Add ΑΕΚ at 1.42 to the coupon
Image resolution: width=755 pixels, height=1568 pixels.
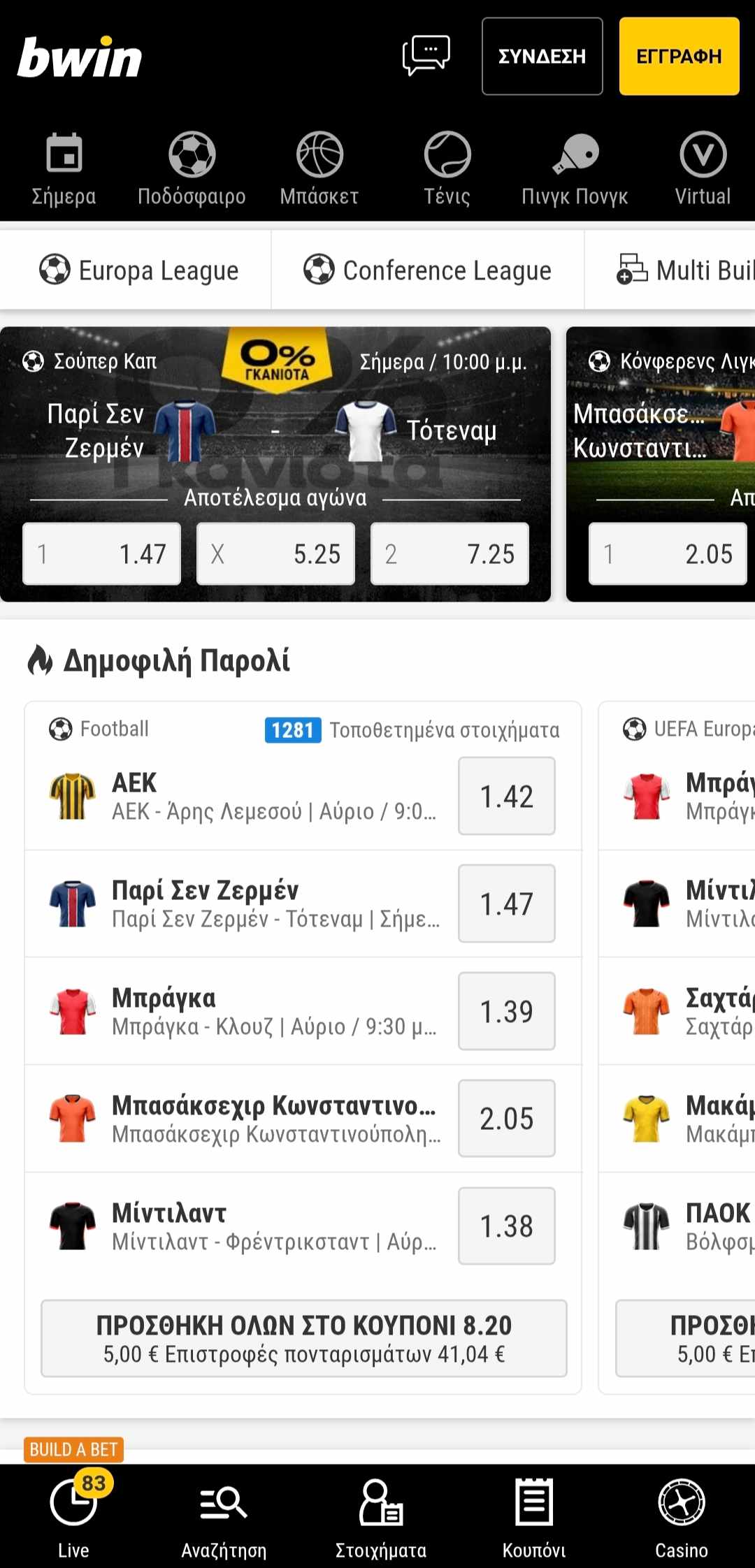tap(507, 796)
